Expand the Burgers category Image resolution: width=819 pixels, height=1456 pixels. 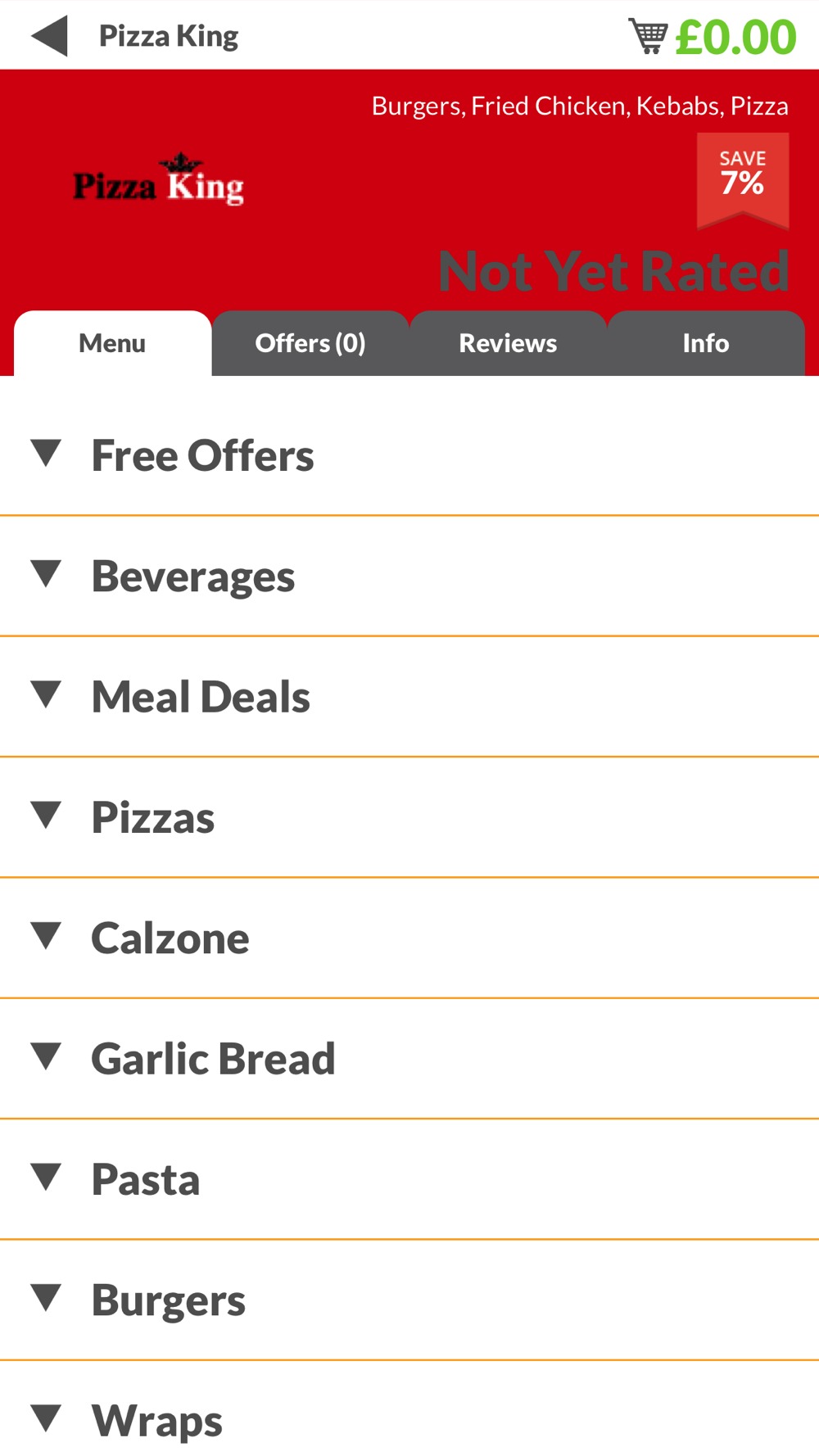click(x=409, y=1300)
